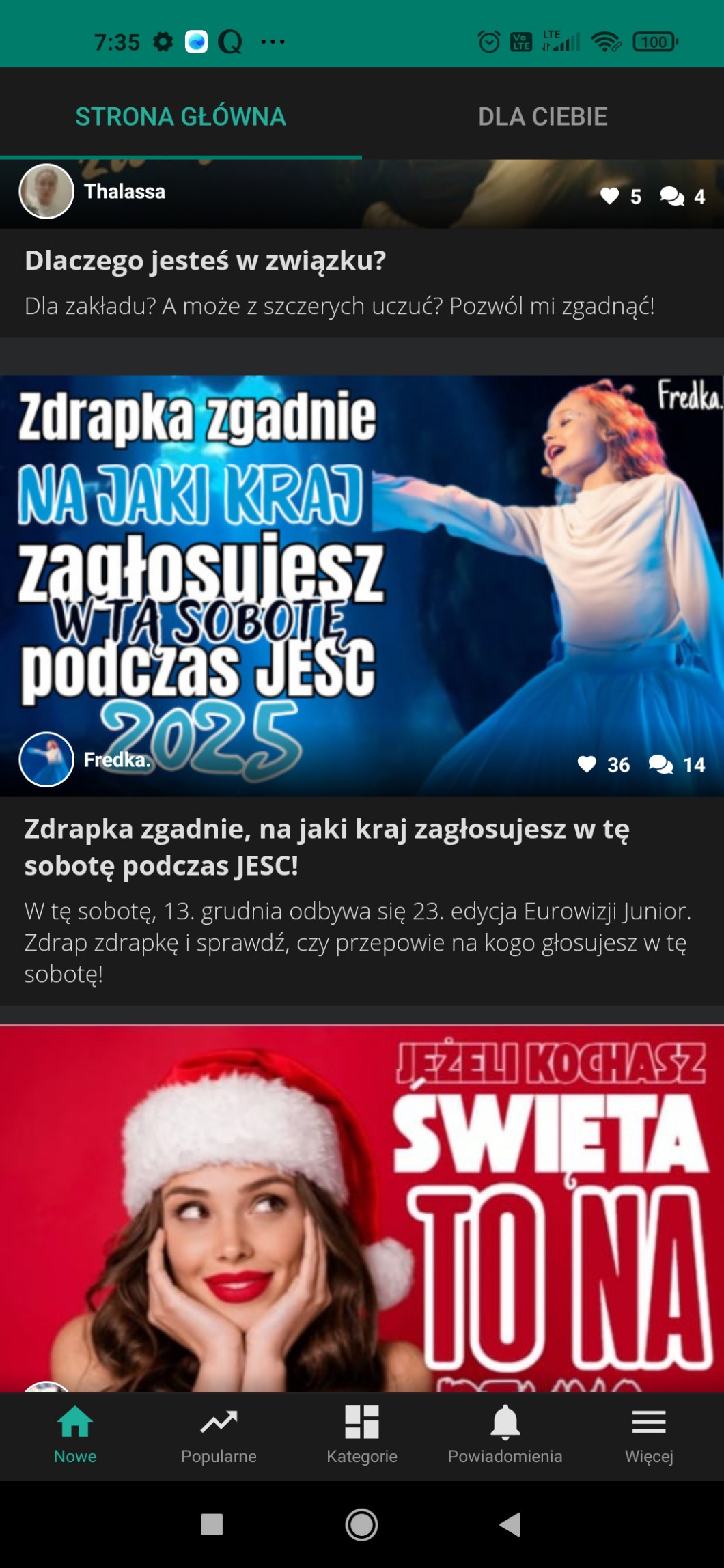This screenshot has width=724, height=1568.
Task: Open Thalassa's profile avatar
Action: (46, 192)
